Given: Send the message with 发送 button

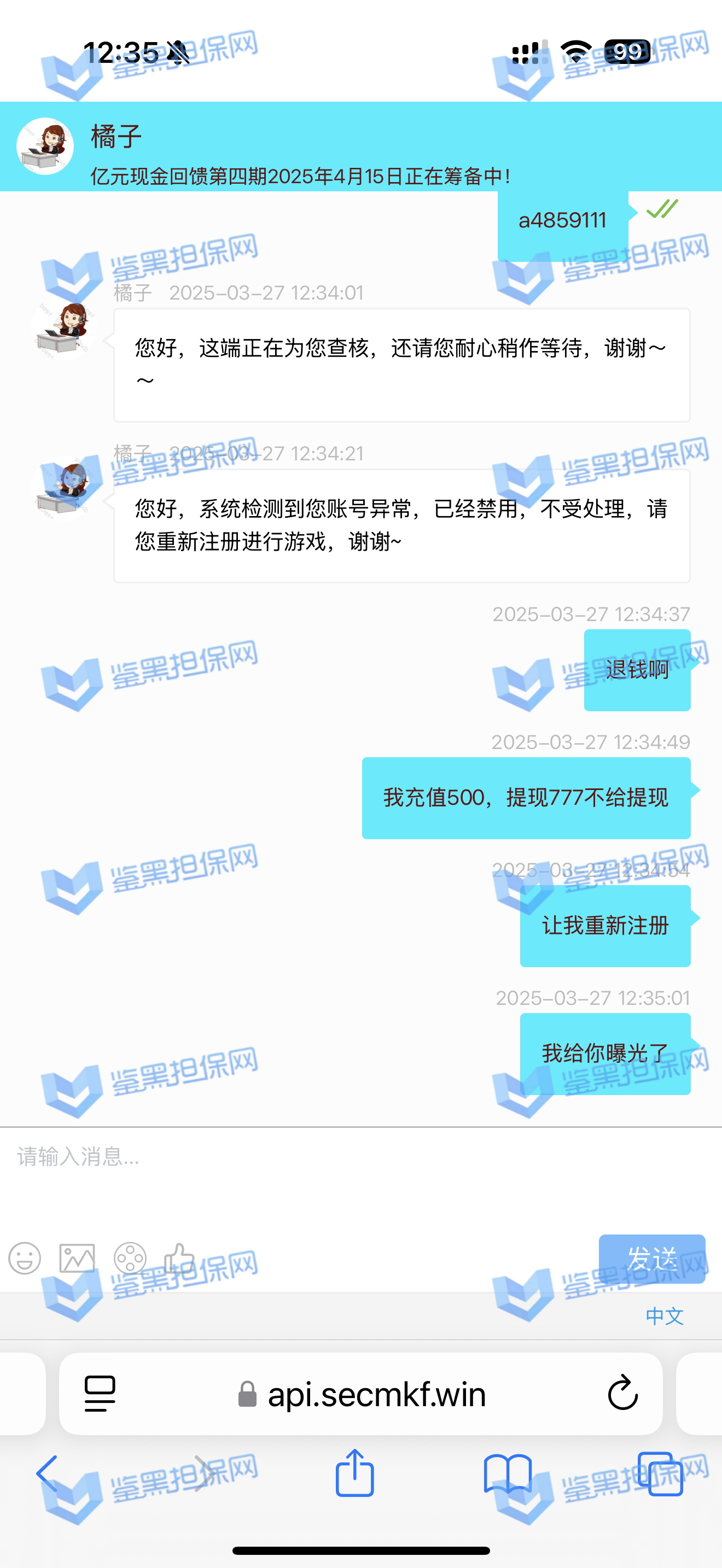Looking at the screenshot, I should [x=651, y=1258].
